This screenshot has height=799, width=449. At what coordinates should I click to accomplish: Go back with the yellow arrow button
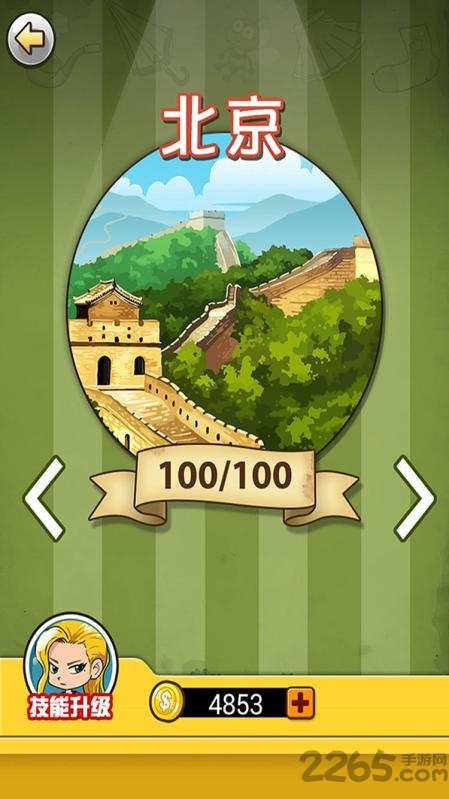pyautogui.click(x=31, y=39)
